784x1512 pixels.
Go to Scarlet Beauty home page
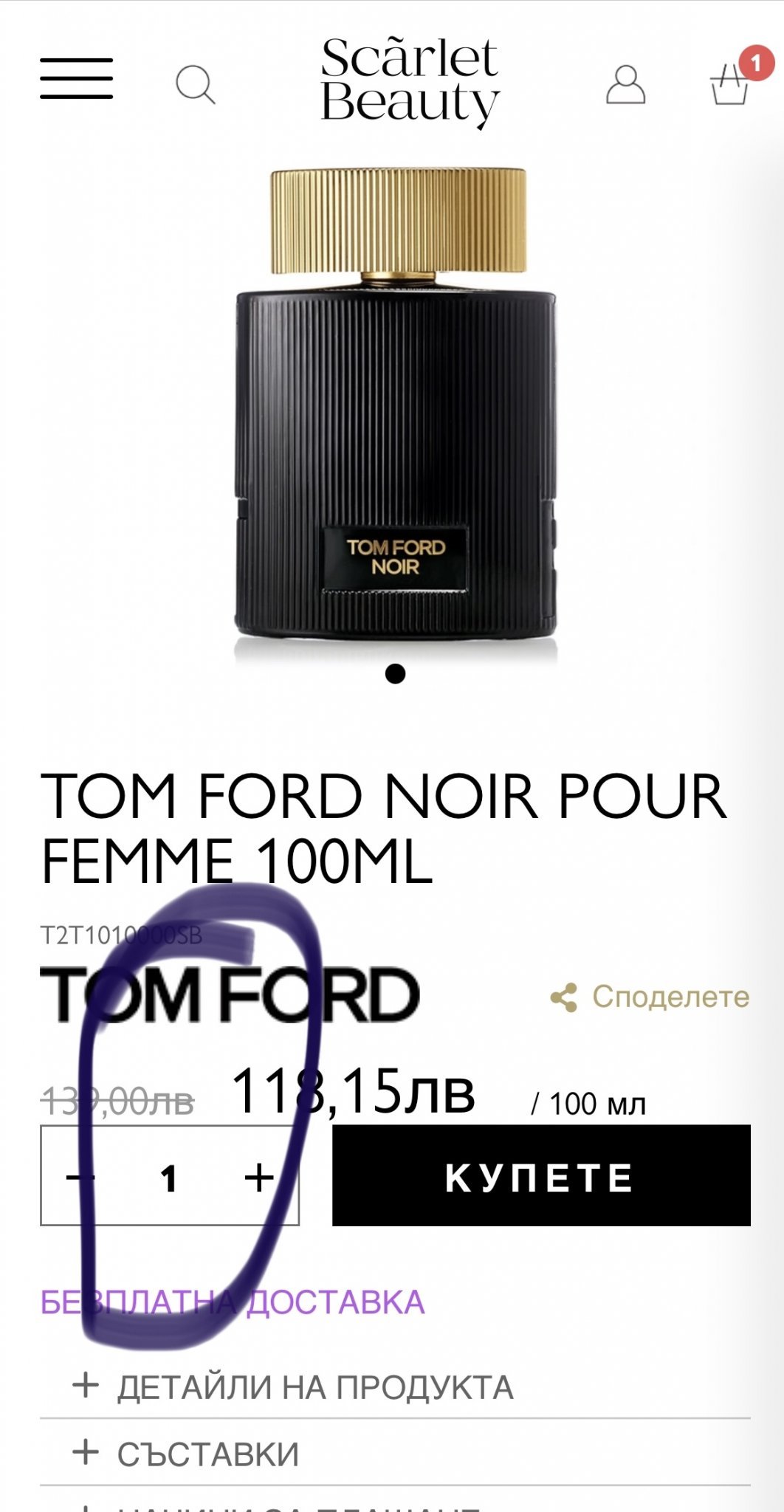[x=410, y=80]
